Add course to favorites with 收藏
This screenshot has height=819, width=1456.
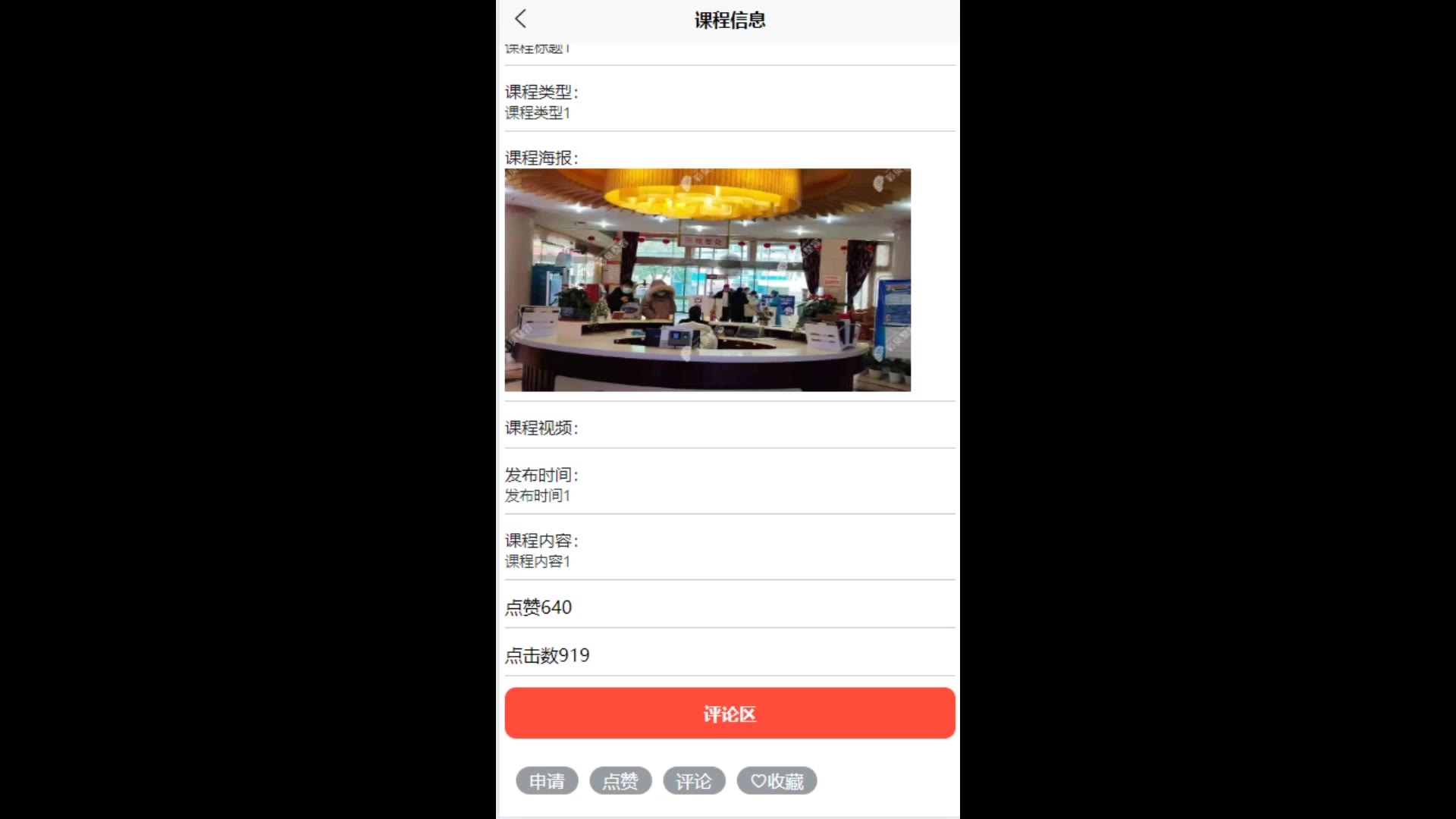pos(777,780)
